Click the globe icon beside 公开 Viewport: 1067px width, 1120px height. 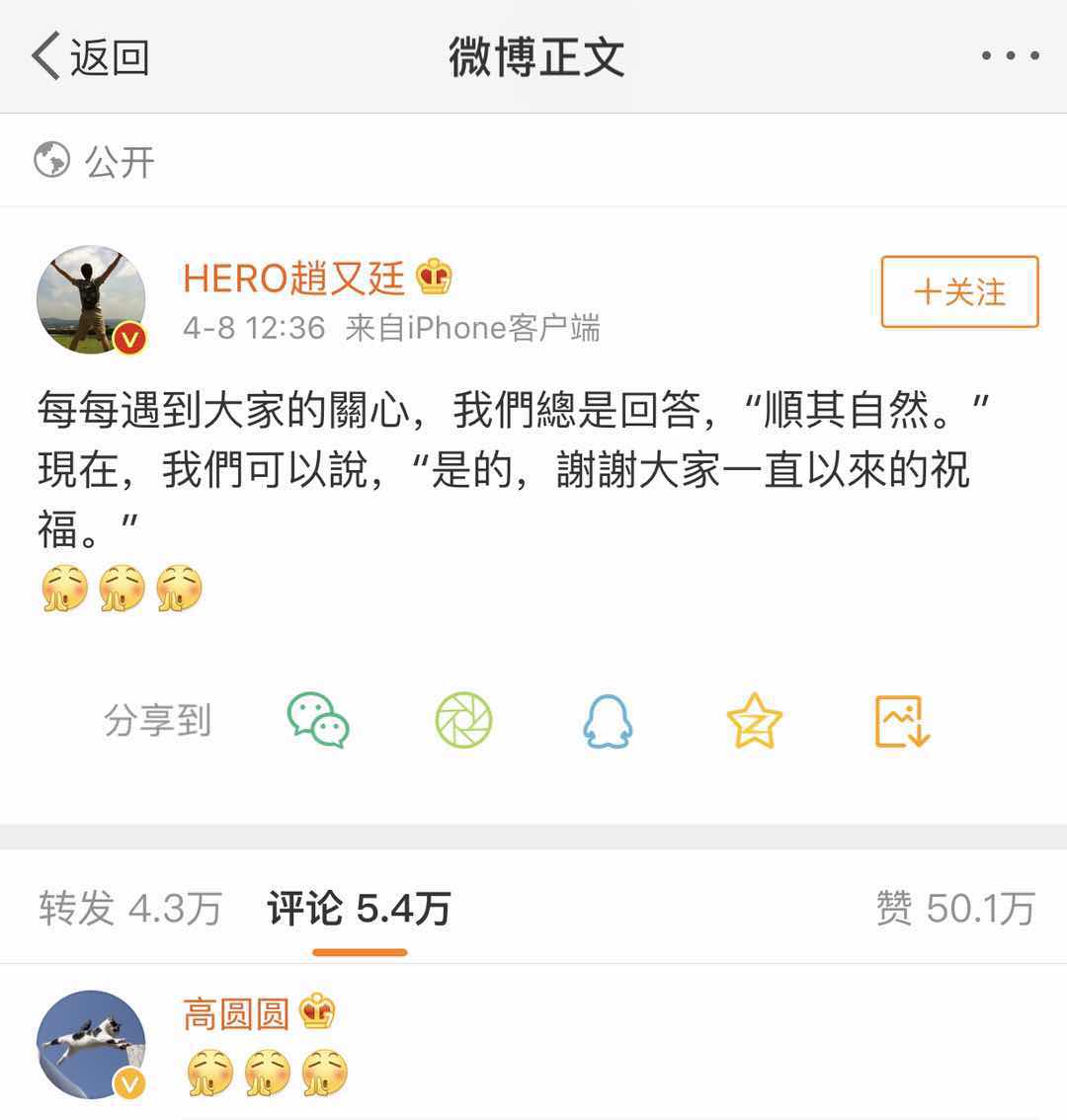click(54, 159)
